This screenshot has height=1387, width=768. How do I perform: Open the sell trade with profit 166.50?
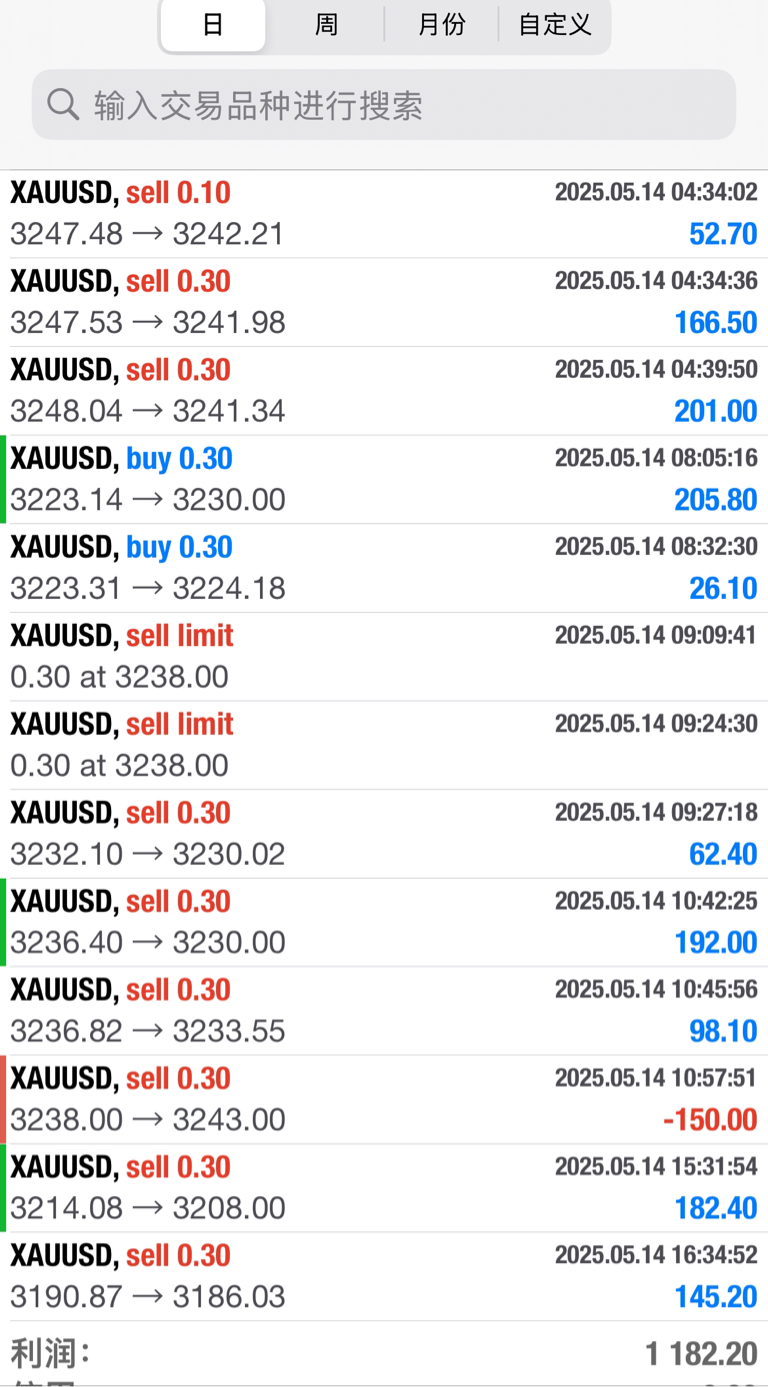tap(384, 303)
